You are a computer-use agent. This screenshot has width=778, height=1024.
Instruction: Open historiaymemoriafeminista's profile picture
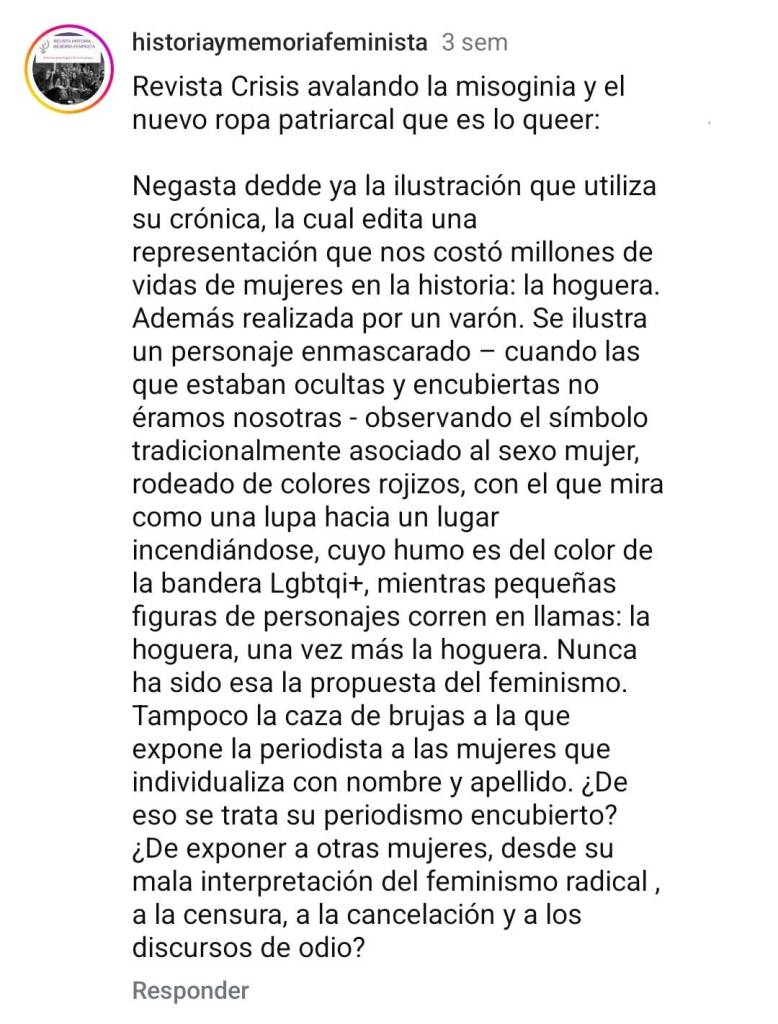[69, 70]
